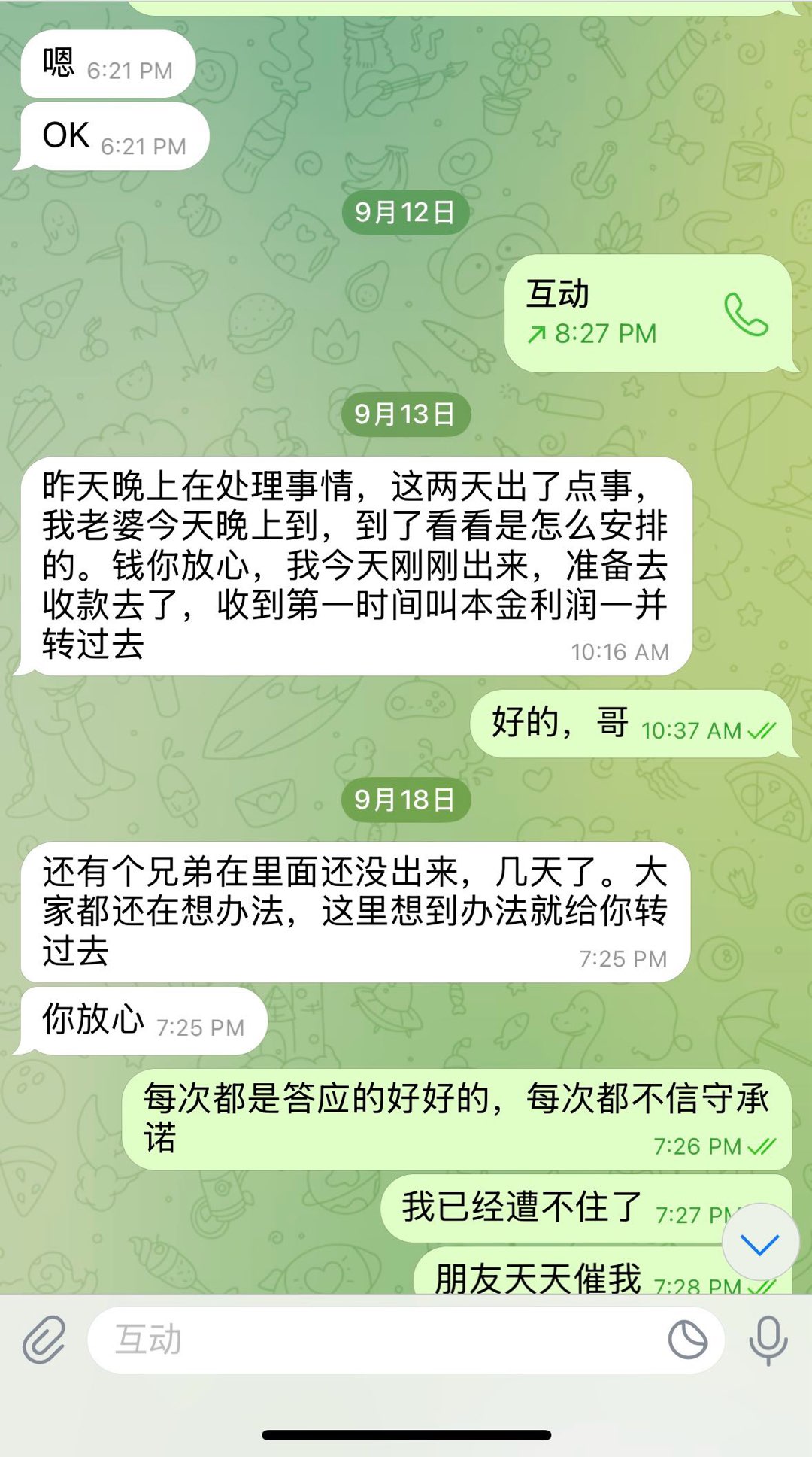Call back from the 8:27 PM call bubble
The width and height of the screenshot is (812, 1457).
[746, 314]
